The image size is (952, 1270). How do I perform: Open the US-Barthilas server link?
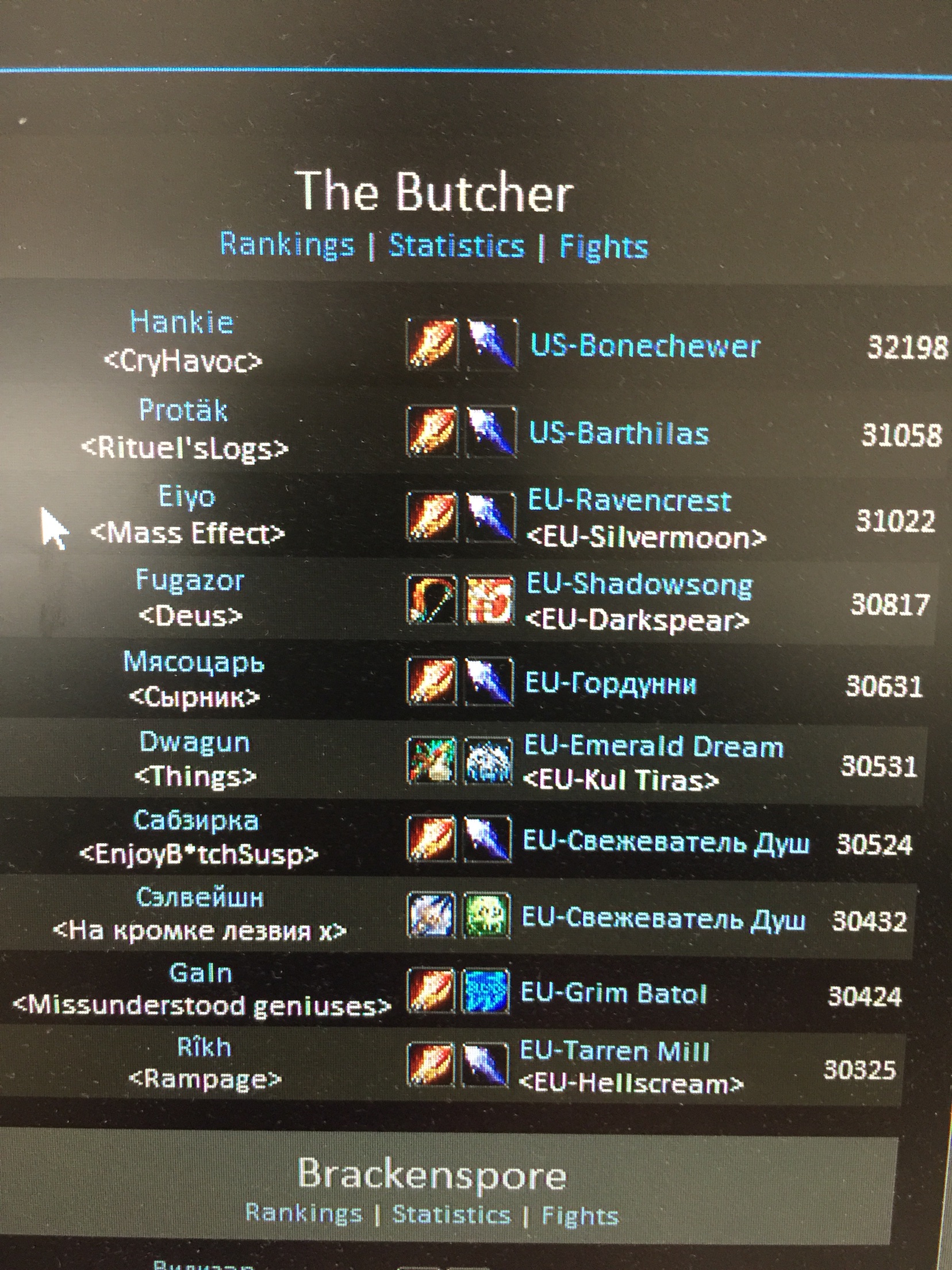pyautogui.click(x=619, y=434)
